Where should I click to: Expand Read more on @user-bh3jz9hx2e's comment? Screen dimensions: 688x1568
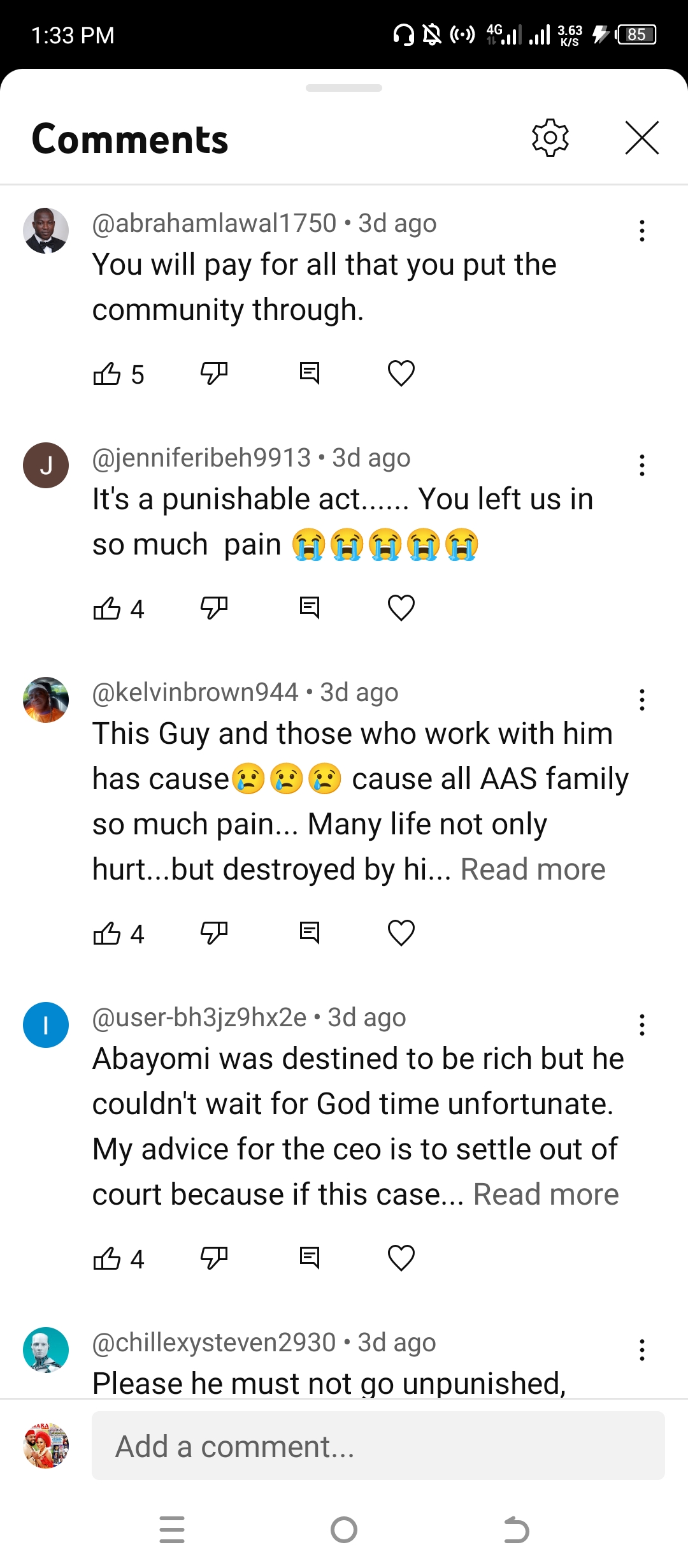(546, 1194)
